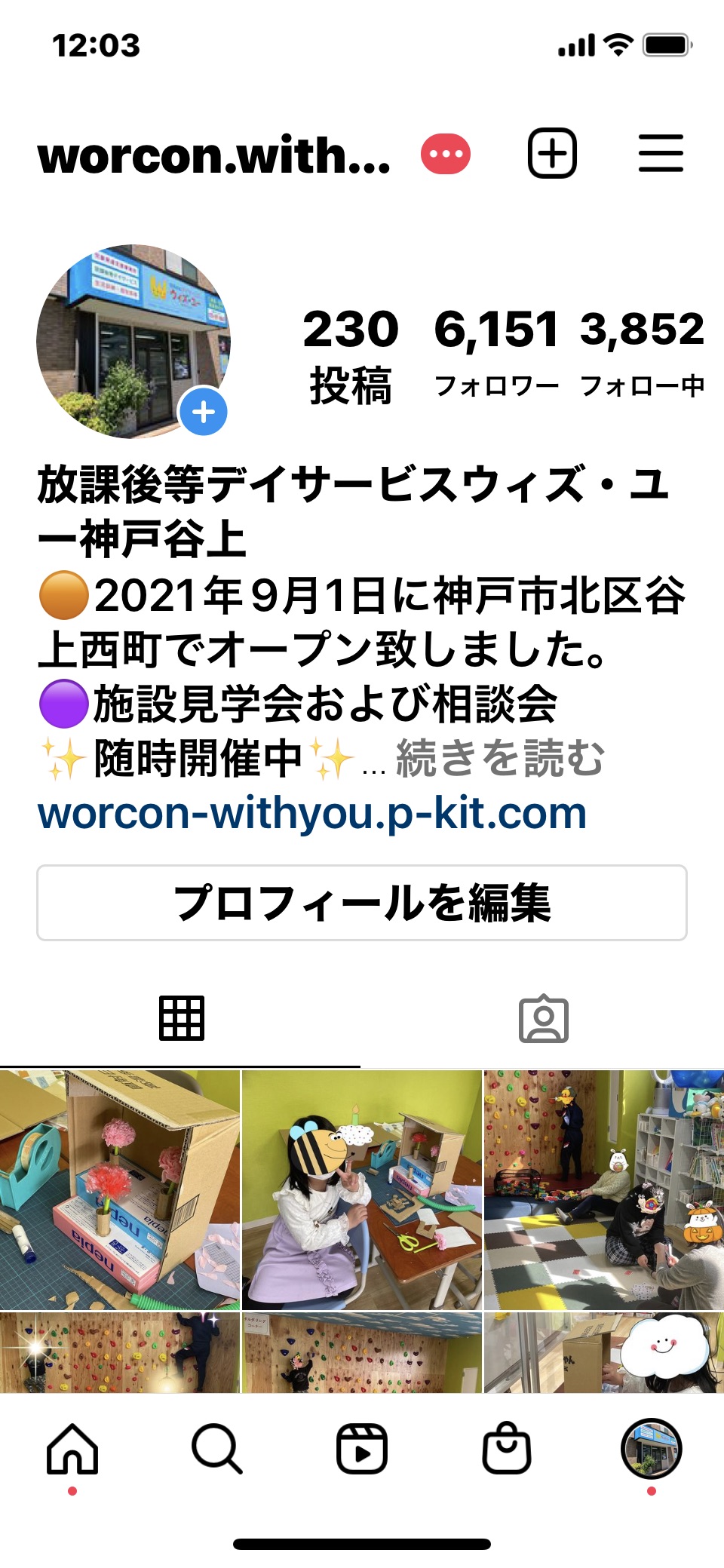Tap プロフィールを編集 button
Screen dimensions: 724x1568
pos(362,903)
